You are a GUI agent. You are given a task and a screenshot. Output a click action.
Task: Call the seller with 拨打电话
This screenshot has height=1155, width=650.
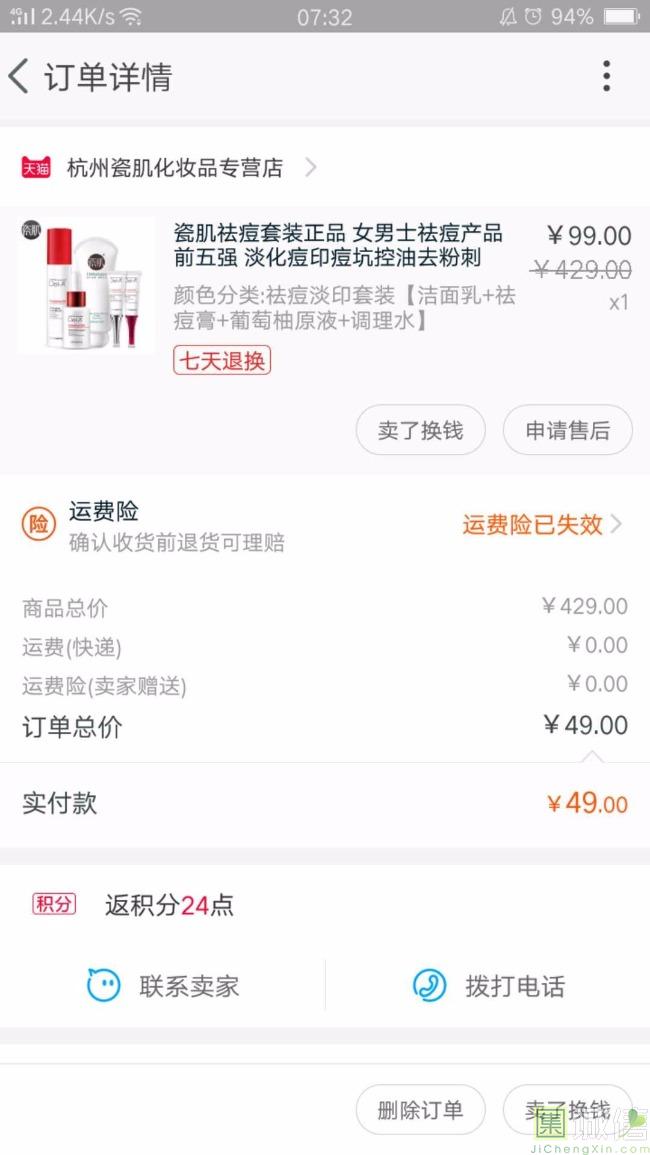coord(489,986)
